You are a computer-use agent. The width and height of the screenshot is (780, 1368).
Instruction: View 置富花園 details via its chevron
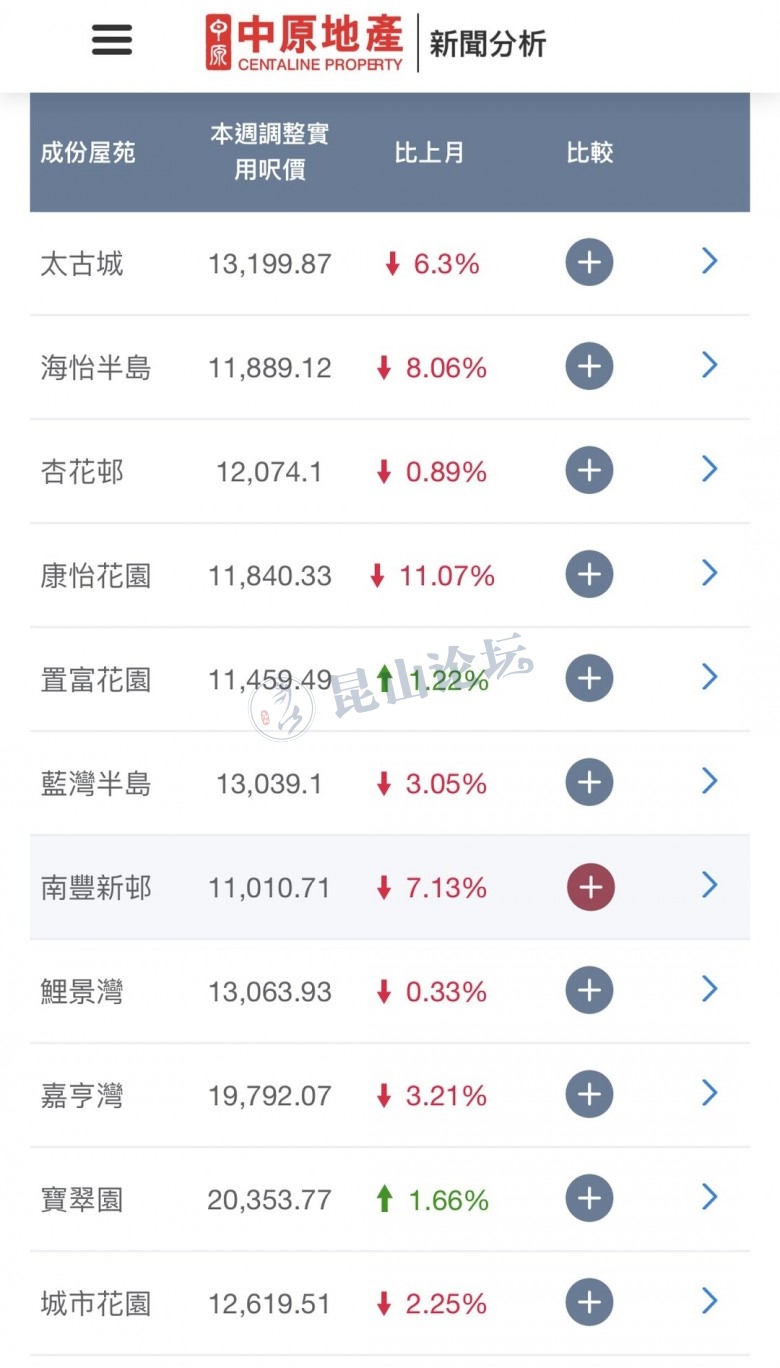(x=710, y=678)
